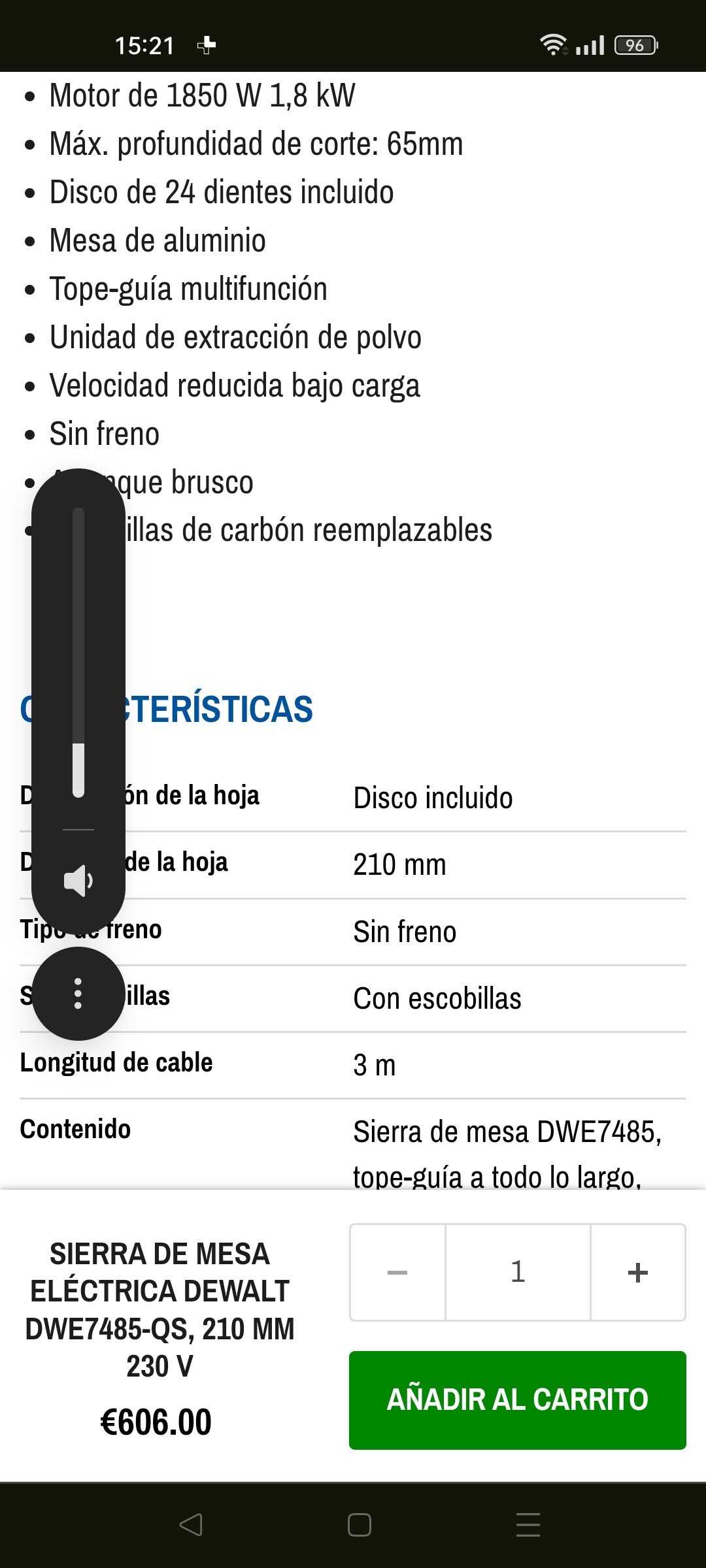Go back with the system back button

[191, 1525]
